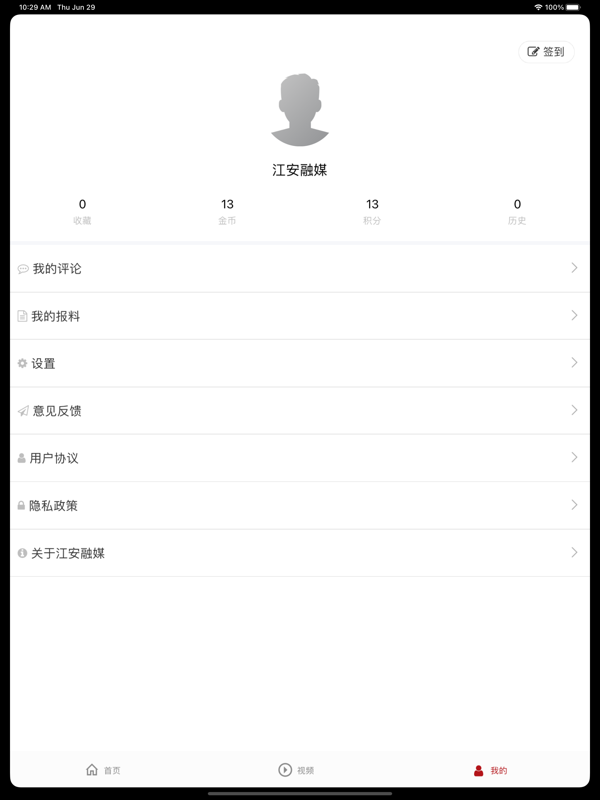Open 金币 coins details
Image resolution: width=600 pixels, height=800 pixels.
click(227, 211)
